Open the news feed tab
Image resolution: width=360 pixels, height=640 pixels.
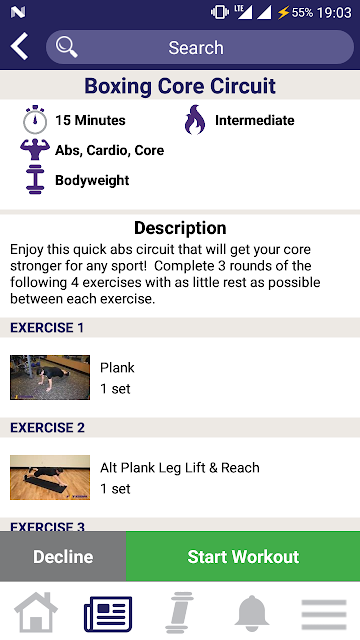(x=108, y=613)
